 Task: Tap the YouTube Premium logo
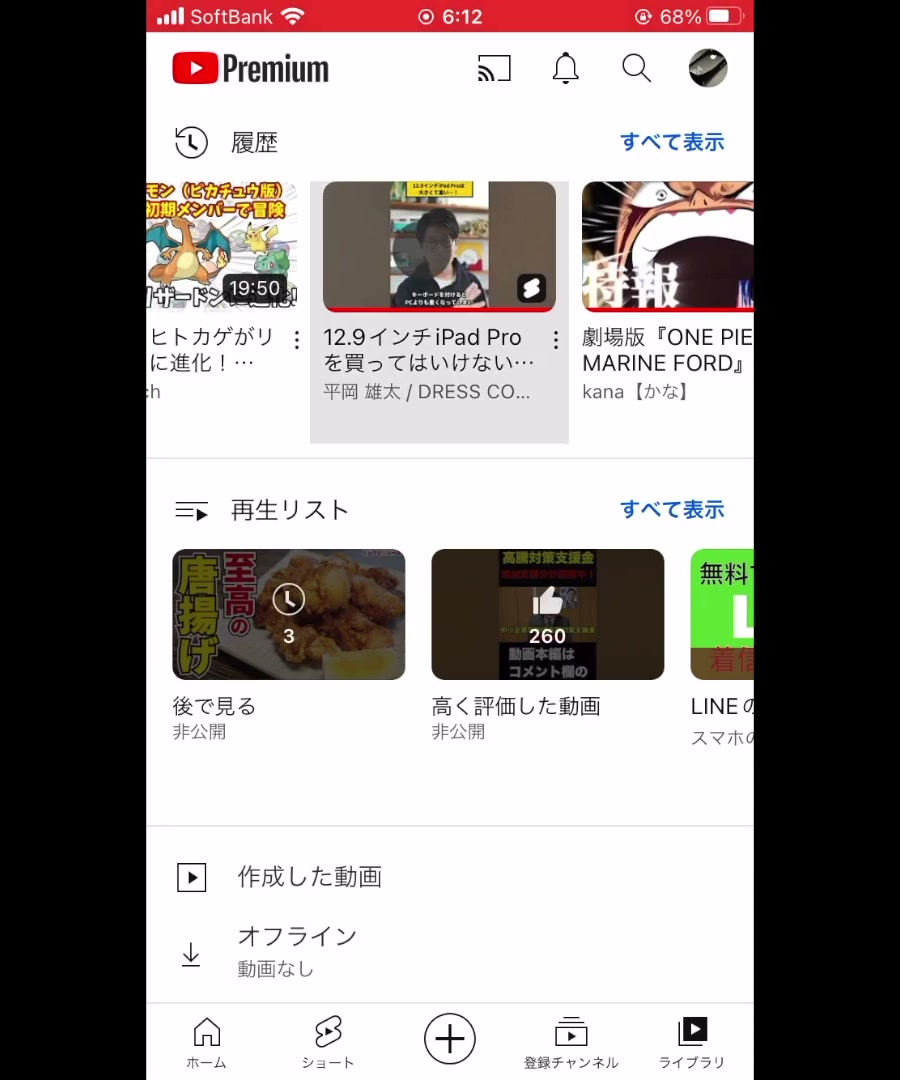pyautogui.click(x=249, y=68)
